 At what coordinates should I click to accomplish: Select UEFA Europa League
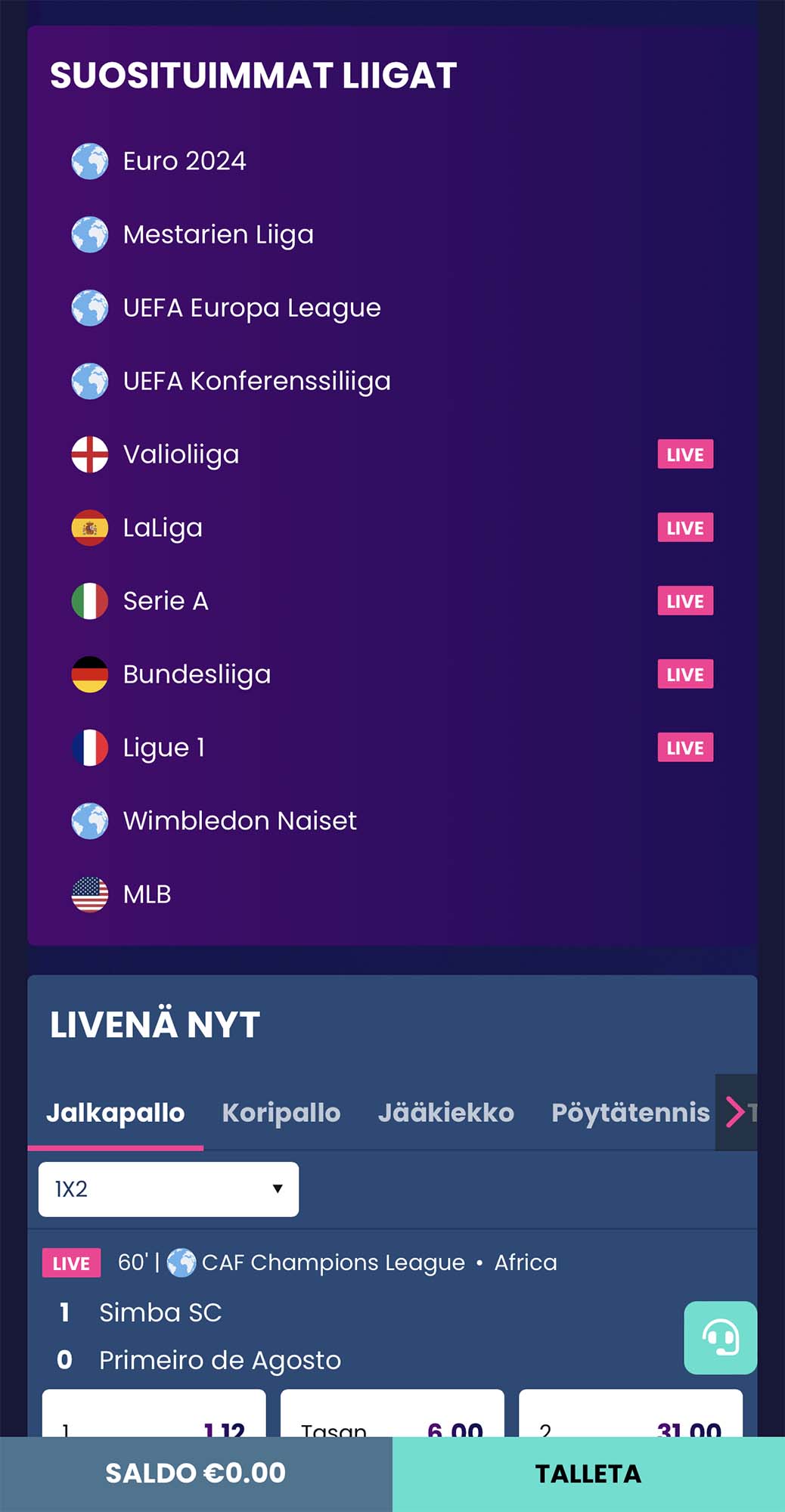point(392,308)
